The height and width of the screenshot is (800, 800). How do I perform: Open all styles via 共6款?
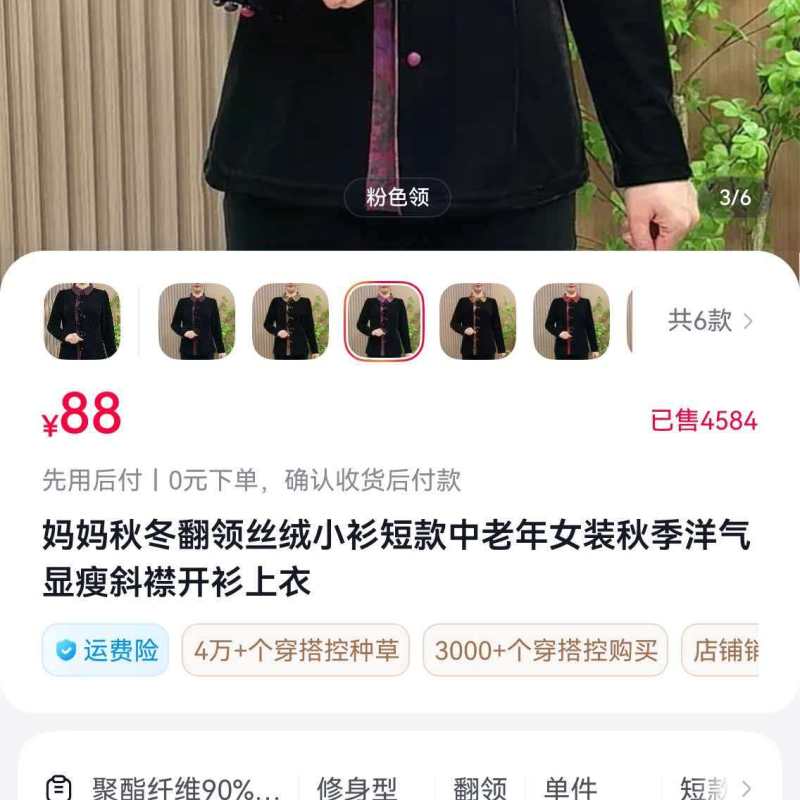click(710, 321)
